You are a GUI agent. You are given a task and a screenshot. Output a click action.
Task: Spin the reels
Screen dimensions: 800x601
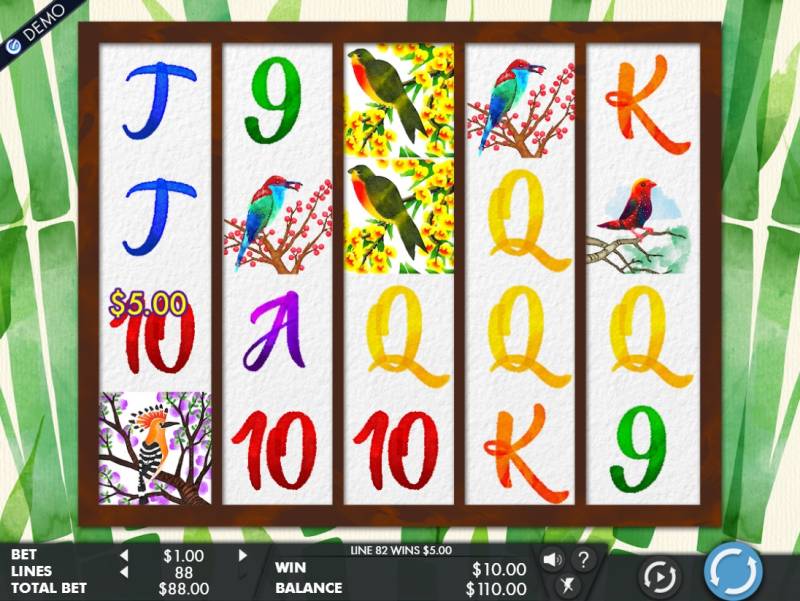734,572
